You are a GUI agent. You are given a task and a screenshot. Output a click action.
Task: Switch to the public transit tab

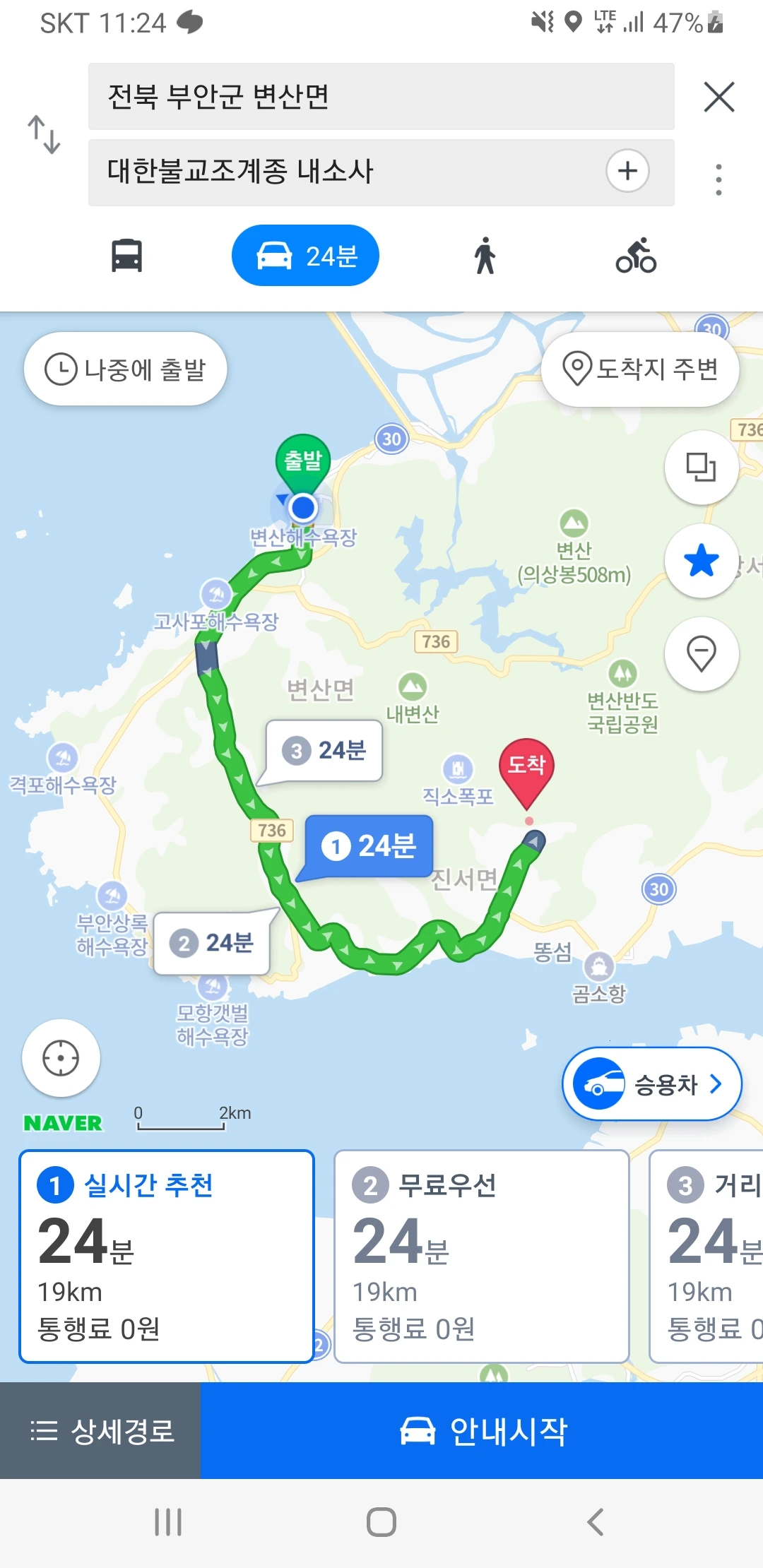127,256
